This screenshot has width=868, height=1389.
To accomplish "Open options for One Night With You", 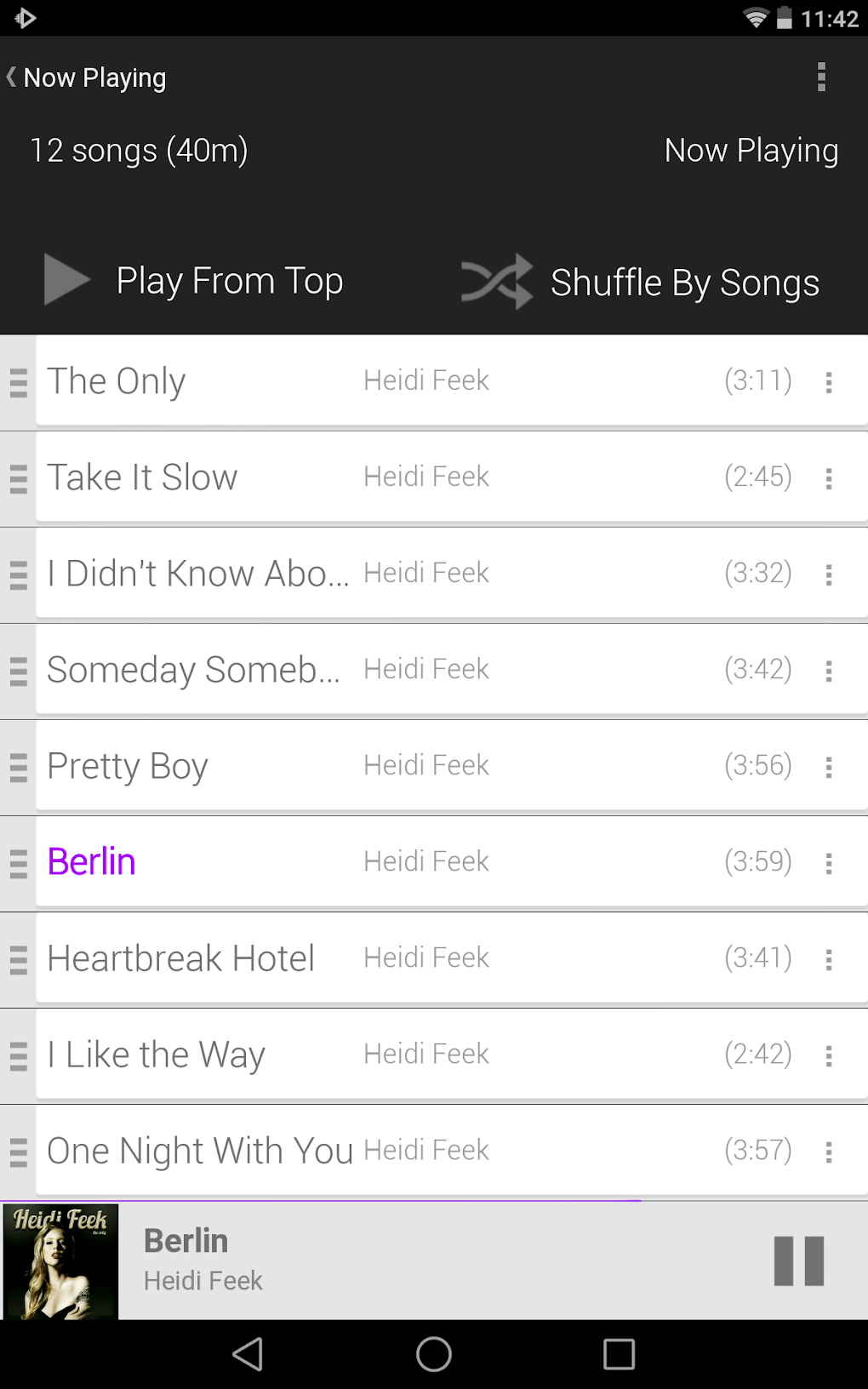I will (x=828, y=1152).
